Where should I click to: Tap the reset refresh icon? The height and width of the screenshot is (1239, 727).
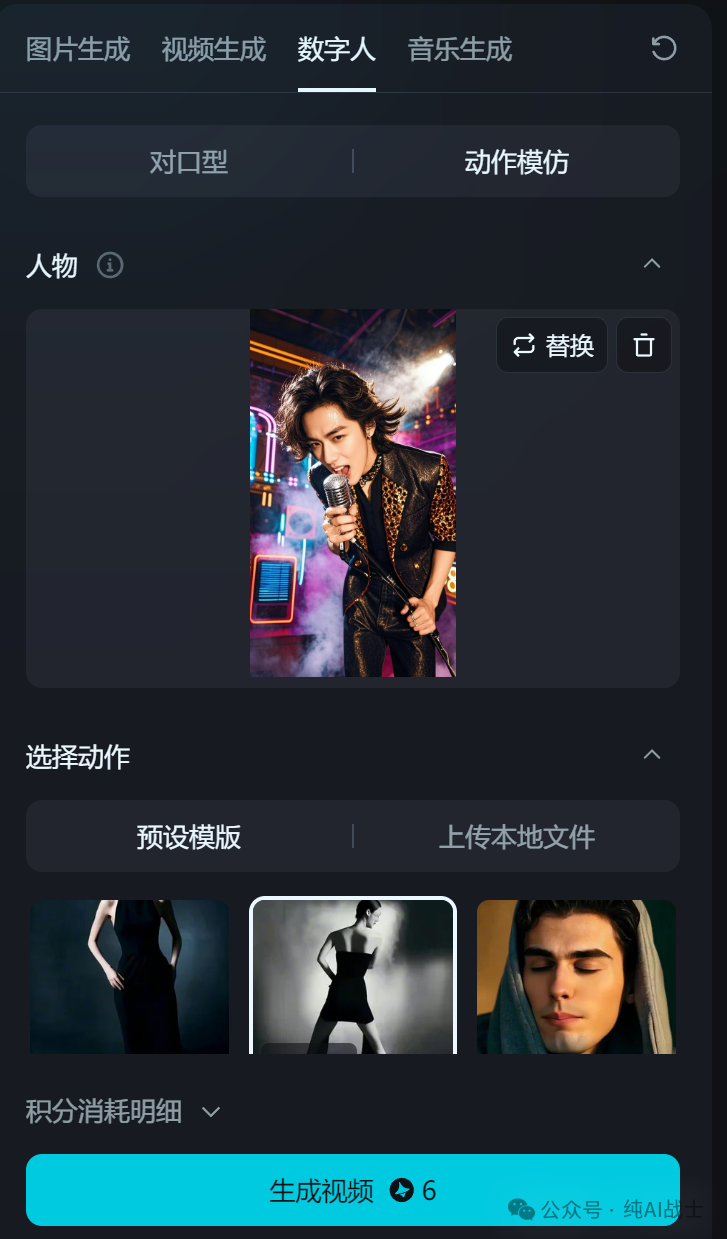pos(664,48)
